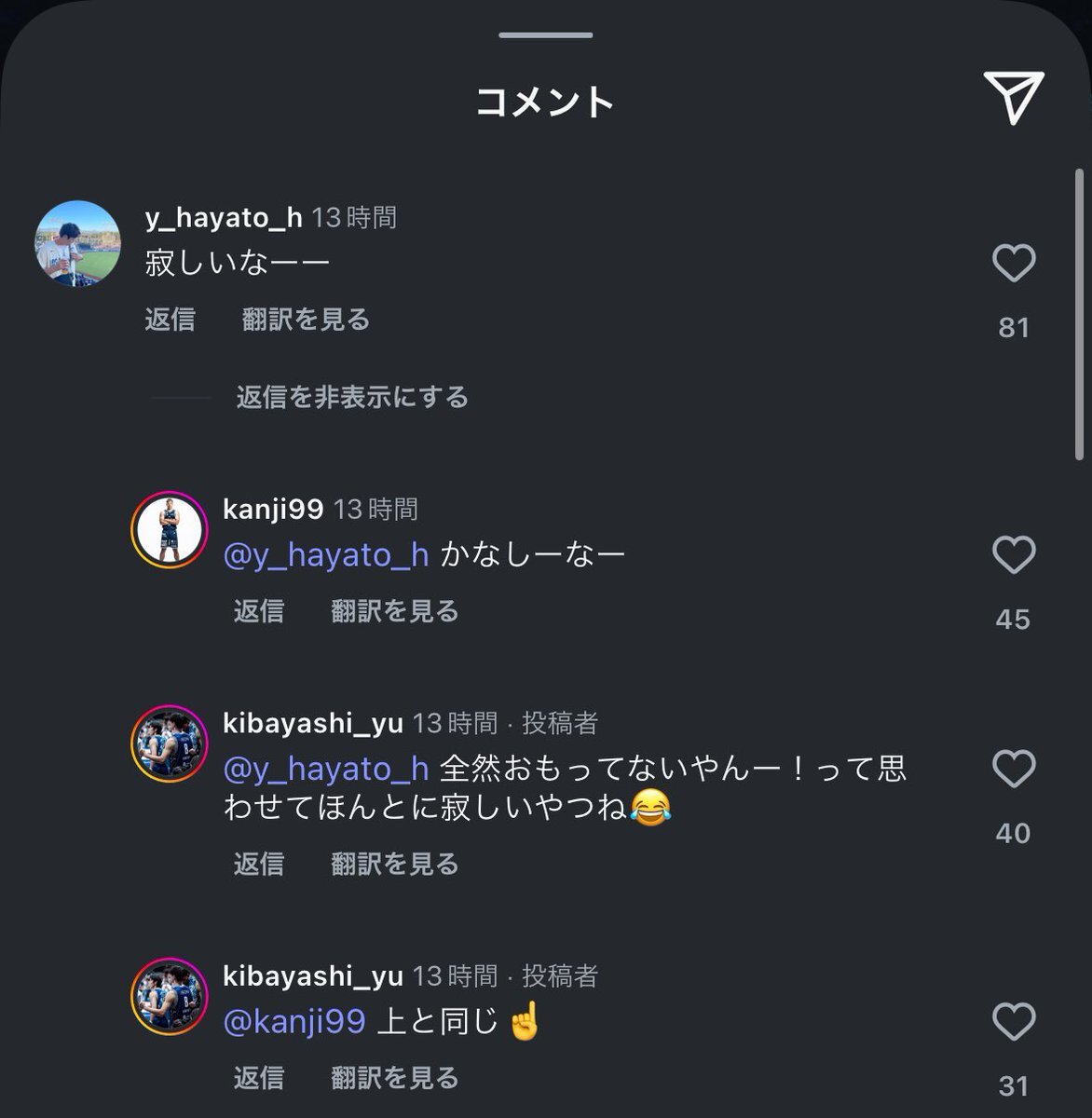The height and width of the screenshot is (1118, 1092).
Task: See translation of y_hayato_h's comment
Action: click(x=306, y=320)
